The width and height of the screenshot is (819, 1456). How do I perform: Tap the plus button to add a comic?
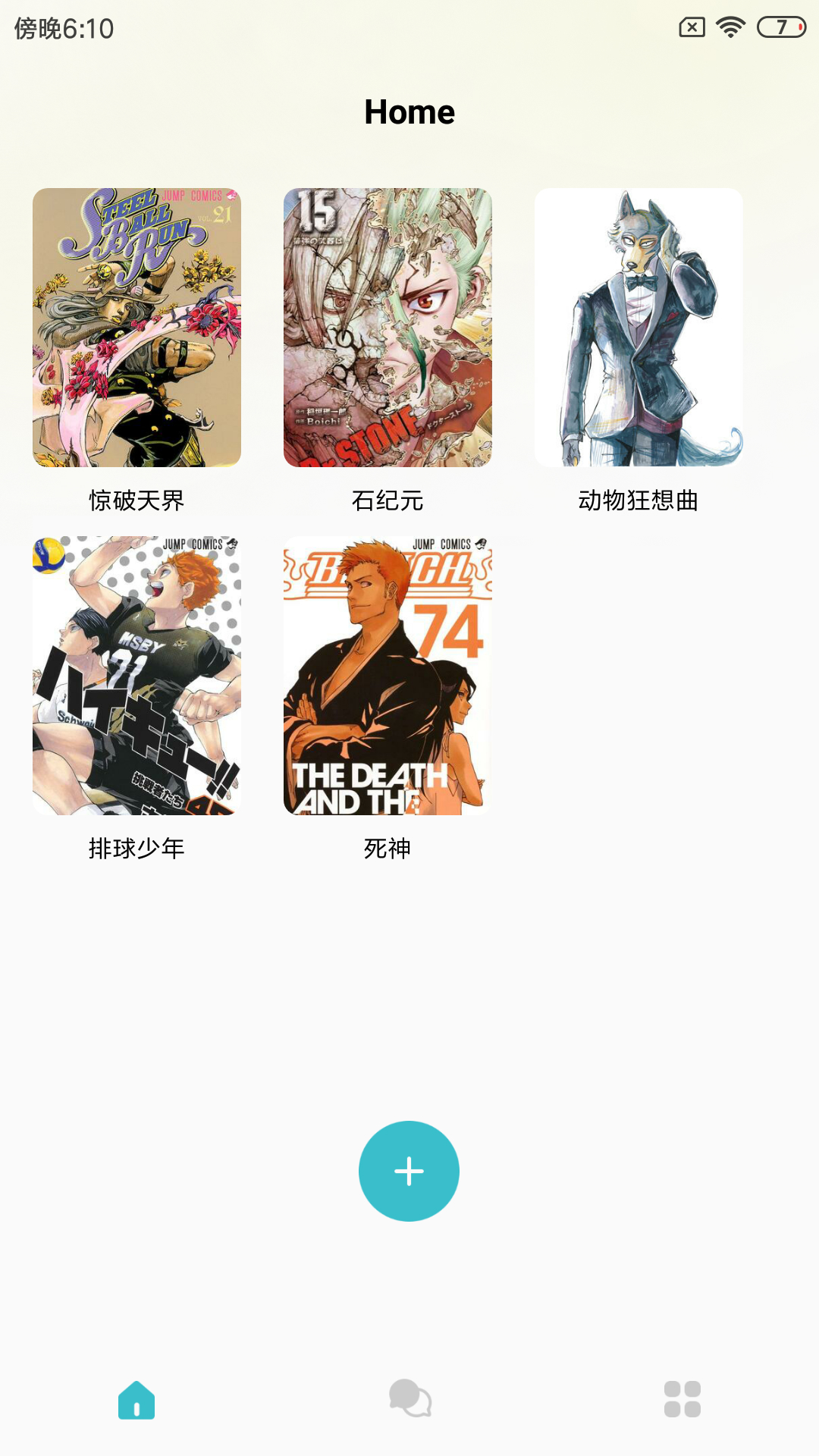point(409,1171)
